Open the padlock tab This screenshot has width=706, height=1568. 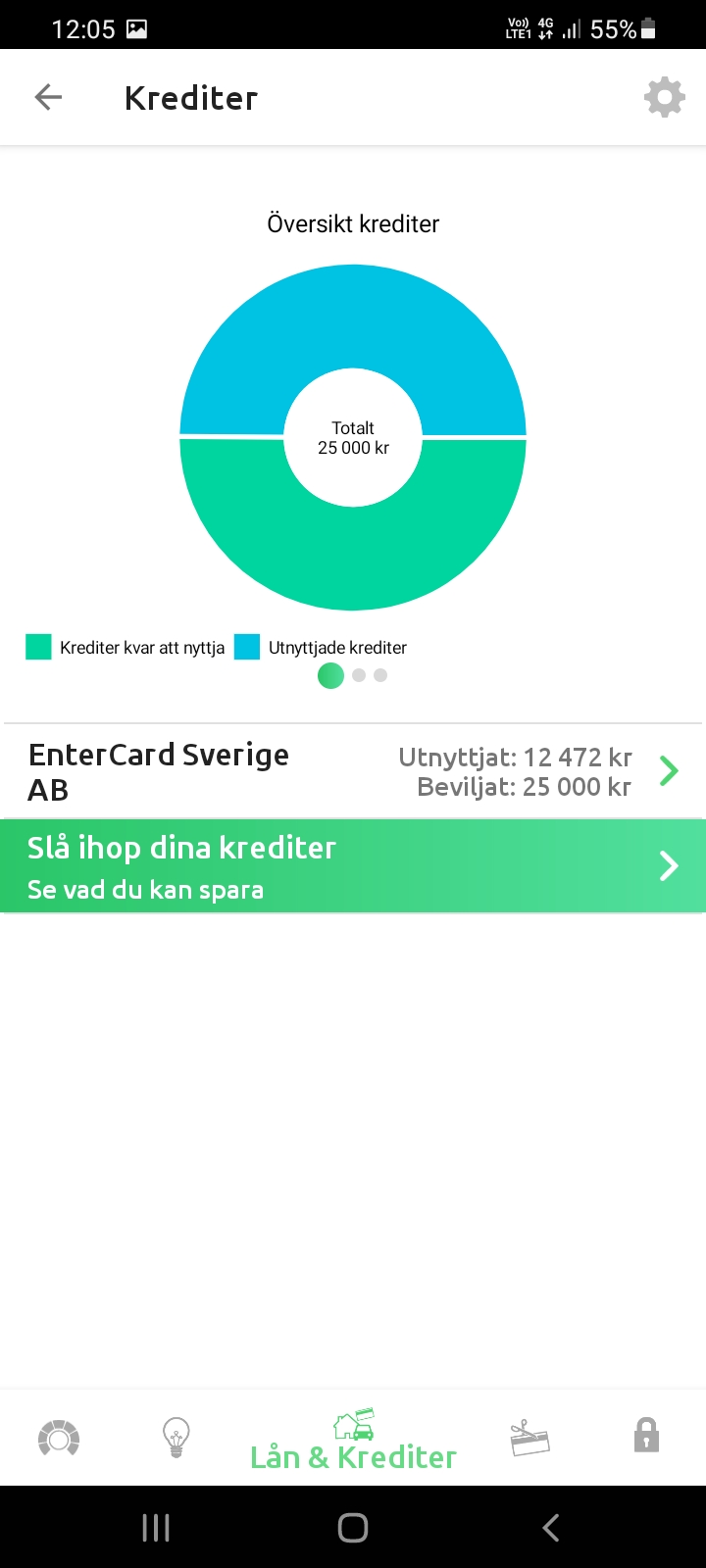tap(646, 1436)
